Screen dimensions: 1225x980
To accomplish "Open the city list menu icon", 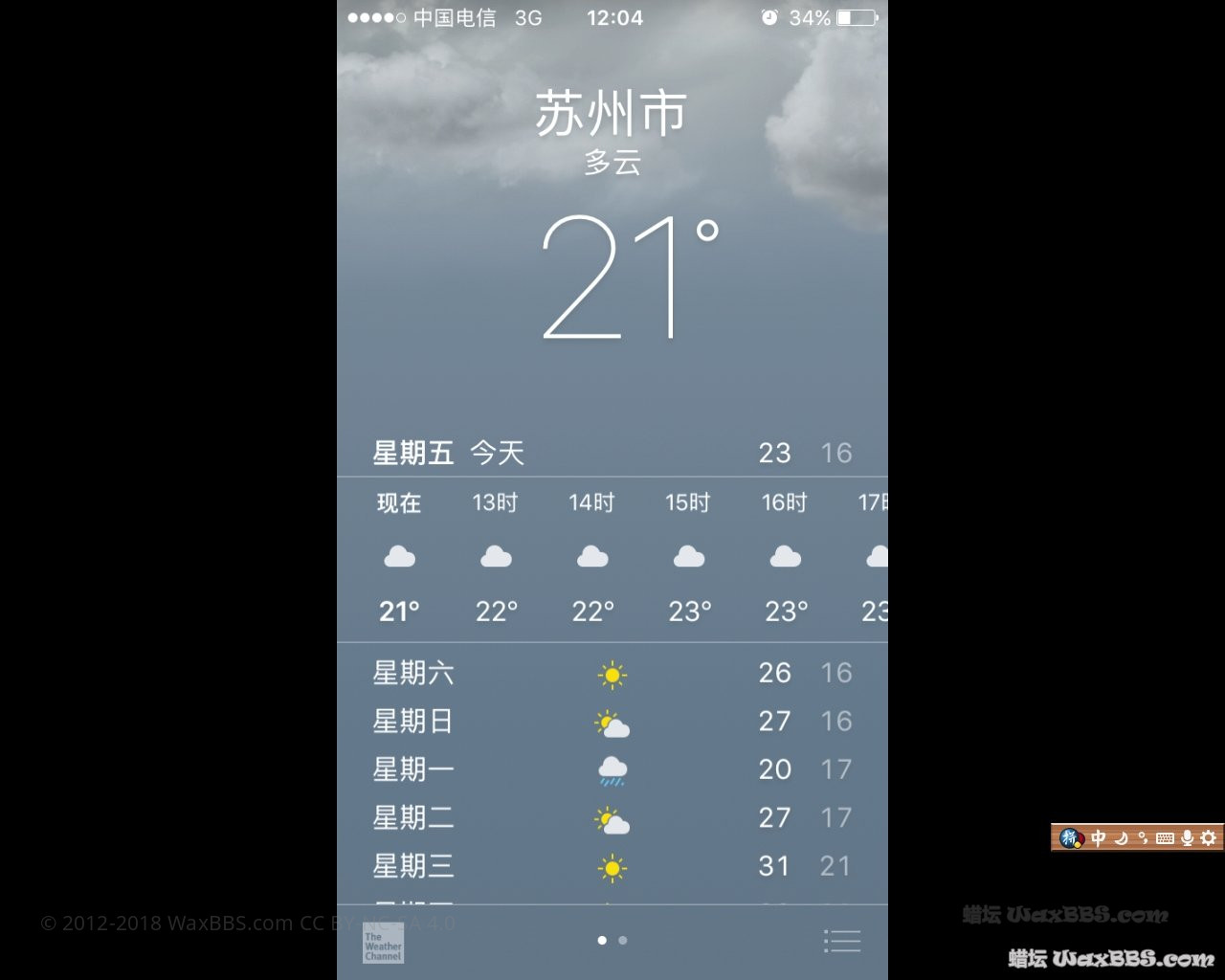I will [x=842, y=941].
